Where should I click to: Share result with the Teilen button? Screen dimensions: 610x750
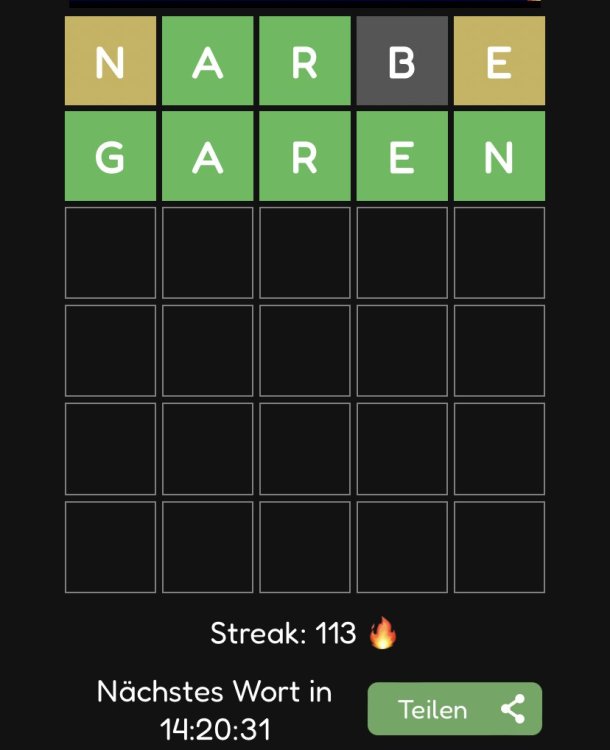click(455, 709)
